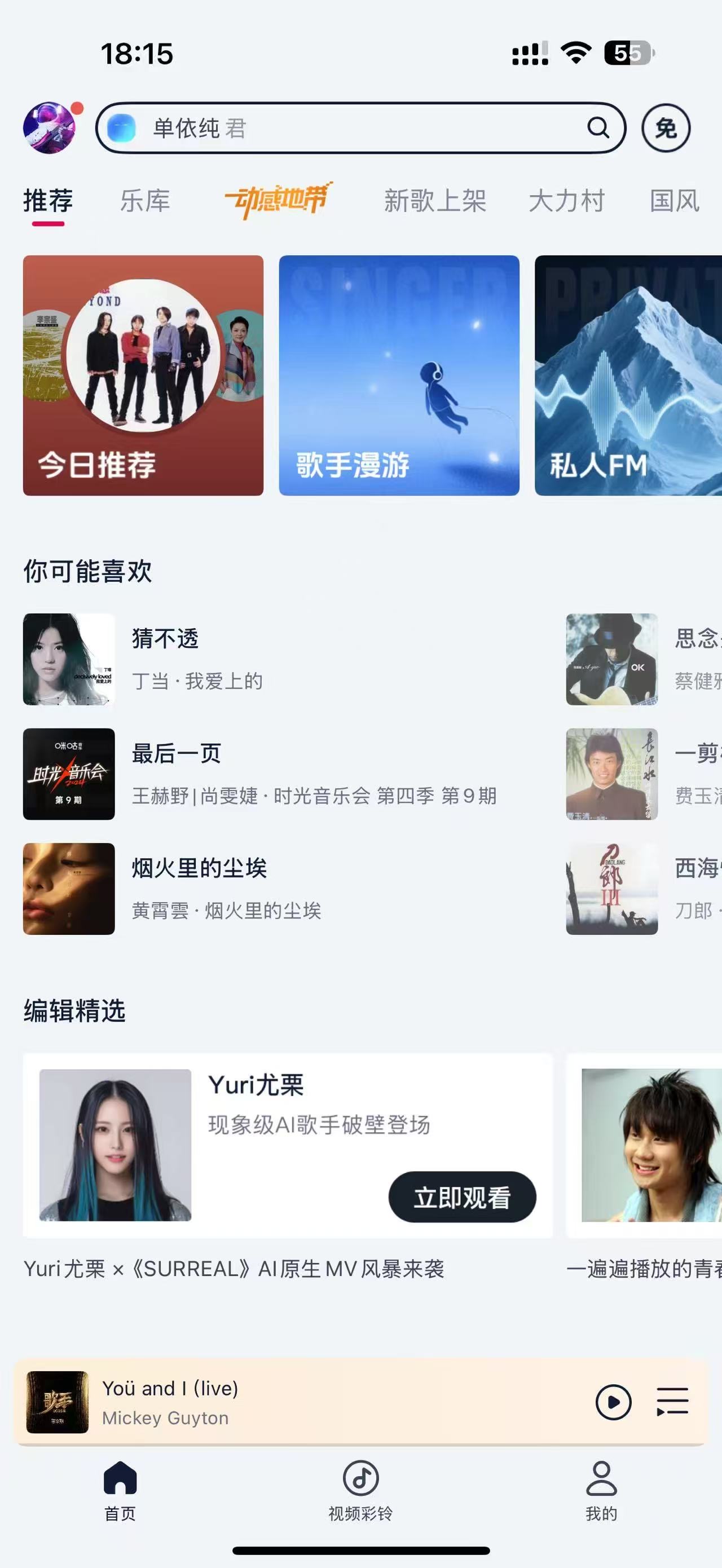Select the 大力村 tab
The width and height of the screenshot is (722, 1568).
point(567,201)
